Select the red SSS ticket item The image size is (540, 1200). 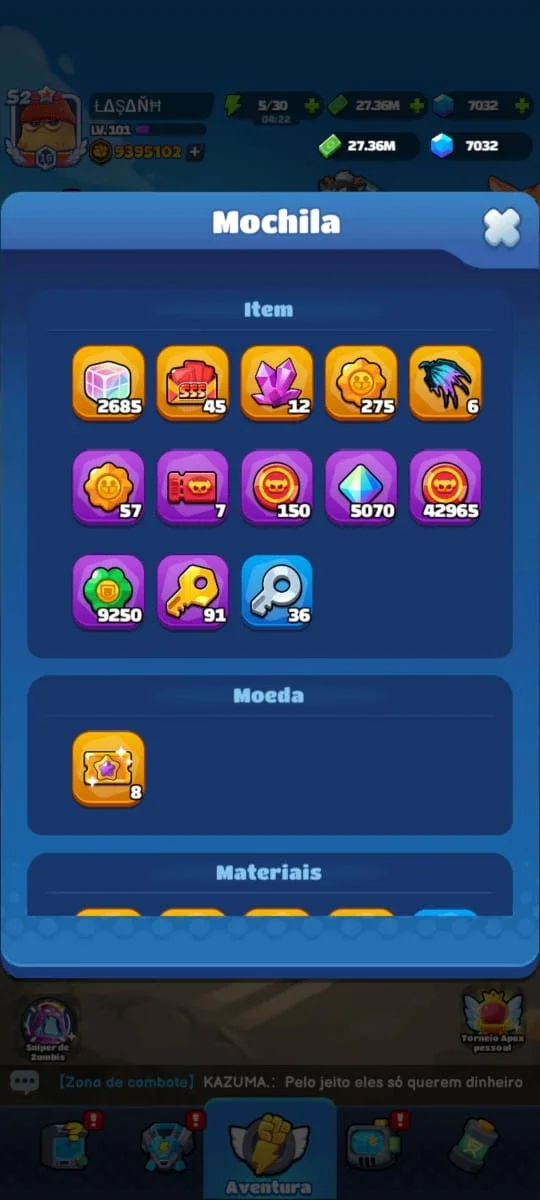pyautogui.click(x=193, y=383)
